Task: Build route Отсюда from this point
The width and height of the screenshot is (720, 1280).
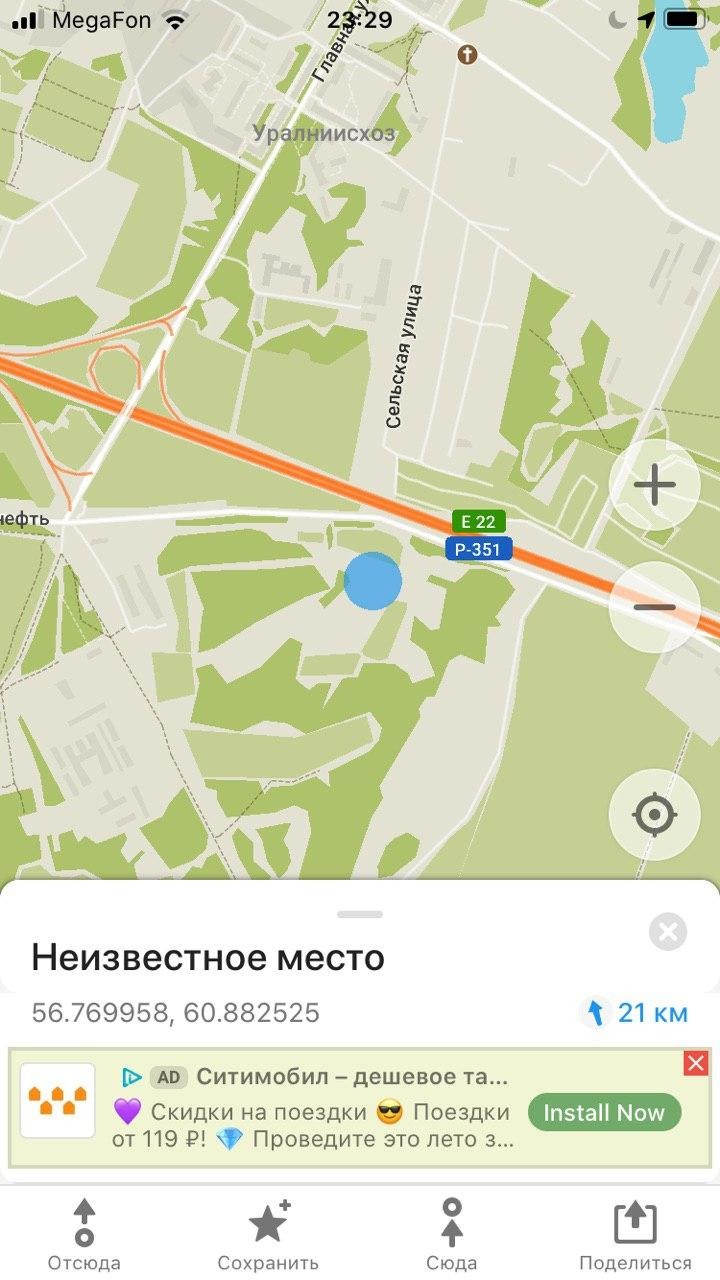Action: pos(85,1236)
